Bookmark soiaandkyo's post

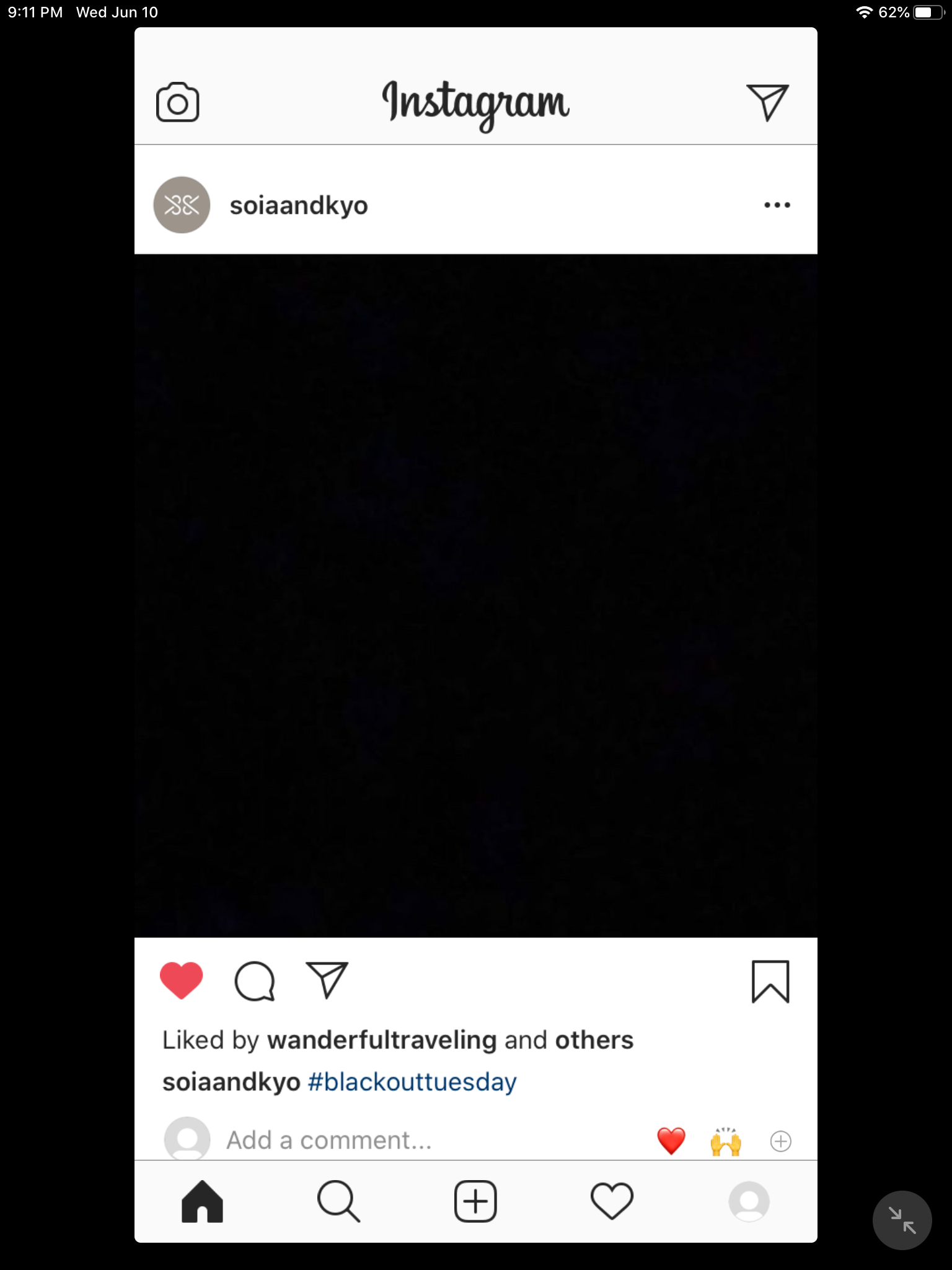coord(770,981)
